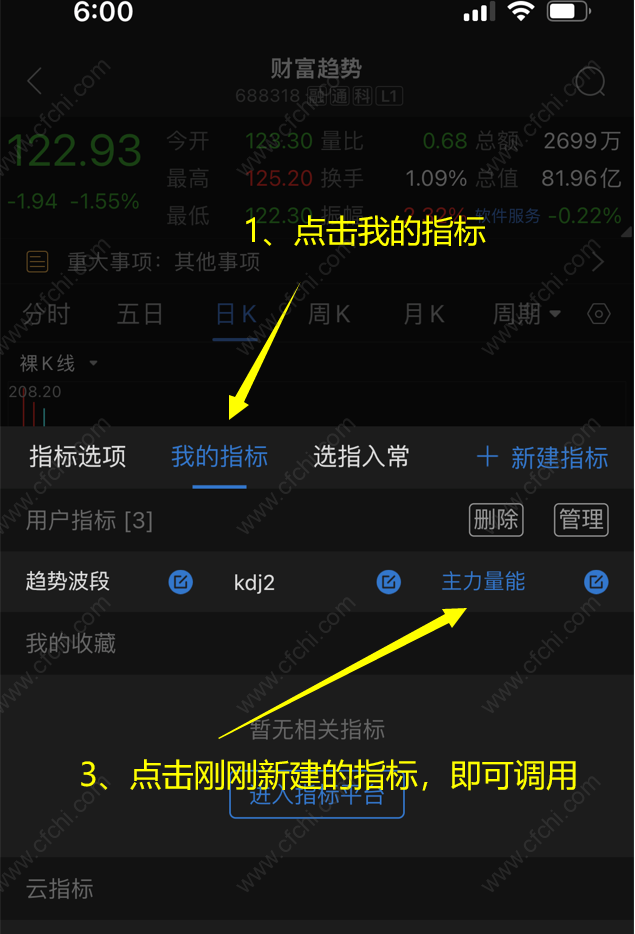Create a new indicator with 新建指标
This screenshot has width=635, height=934.
[543, 458]
